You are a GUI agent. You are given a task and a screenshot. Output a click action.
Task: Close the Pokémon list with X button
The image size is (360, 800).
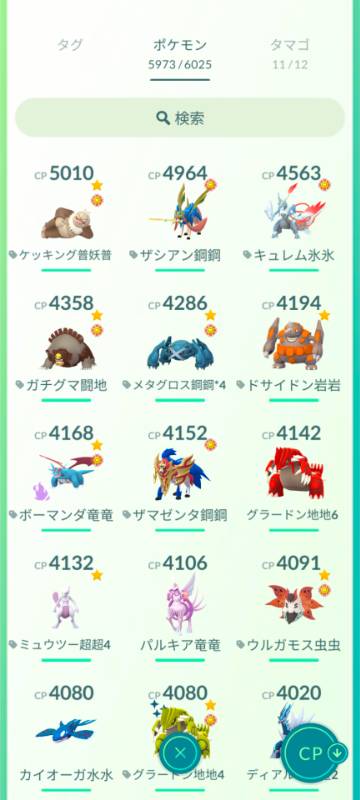180,752
